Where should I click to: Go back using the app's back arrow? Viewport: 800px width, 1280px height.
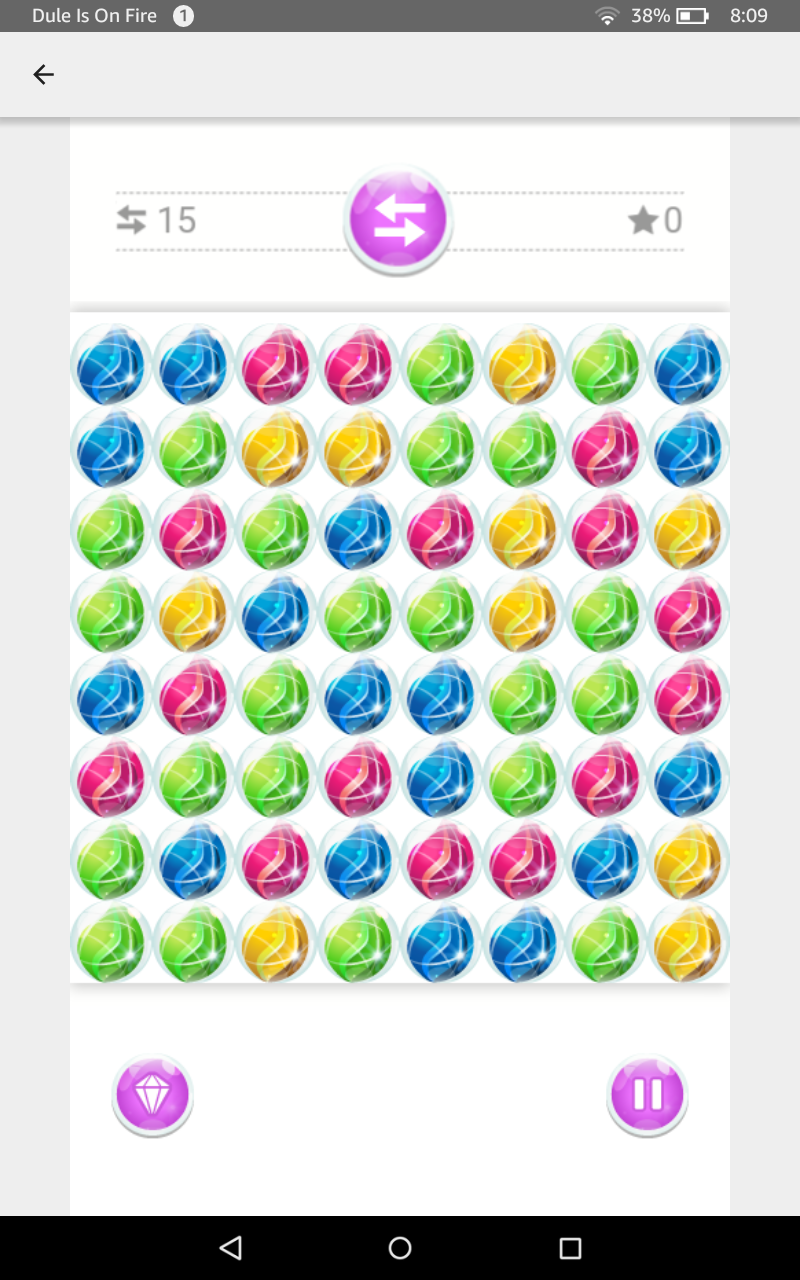[43, 74]
